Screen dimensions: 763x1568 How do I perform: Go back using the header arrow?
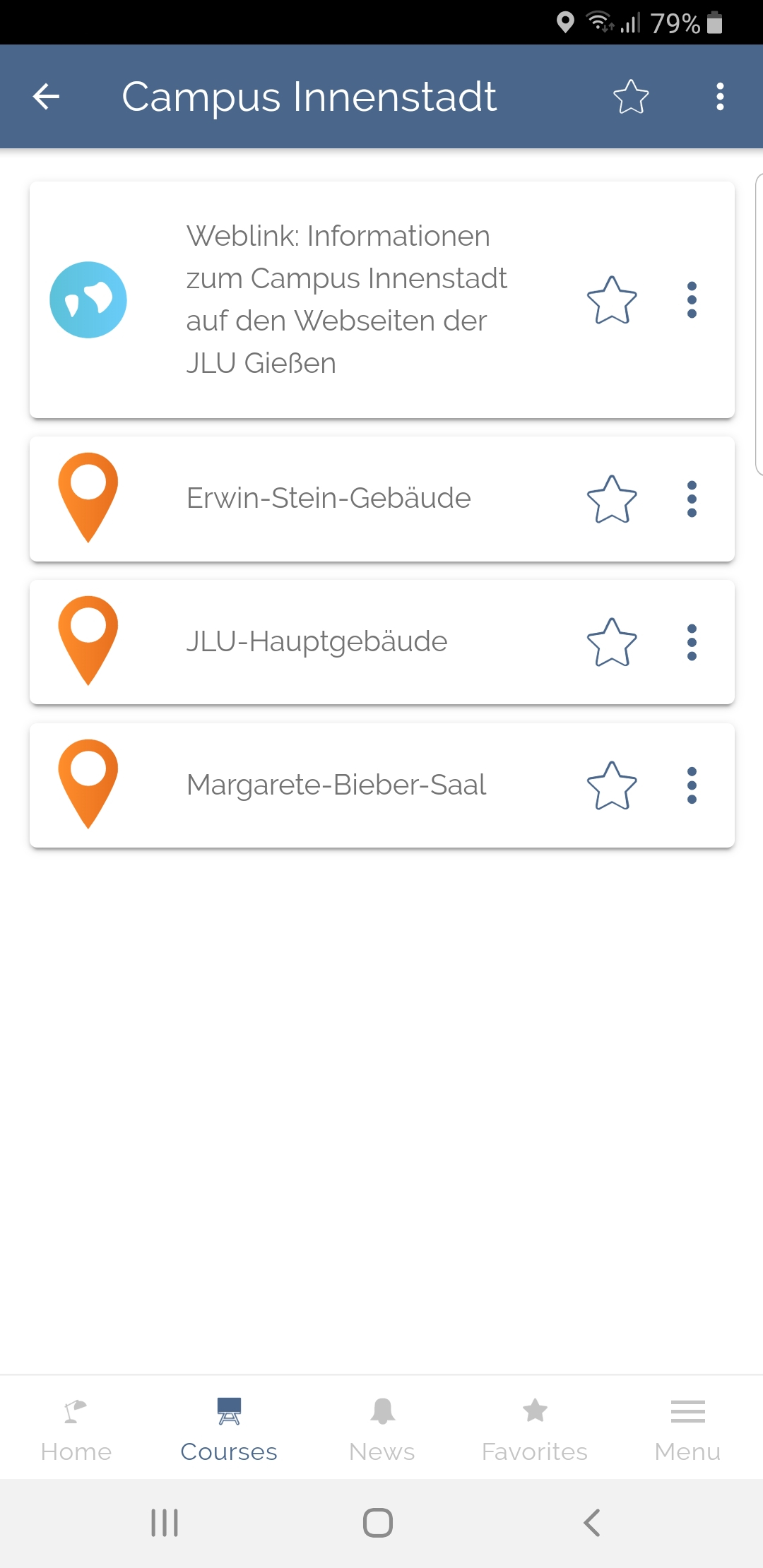(46, 97)
